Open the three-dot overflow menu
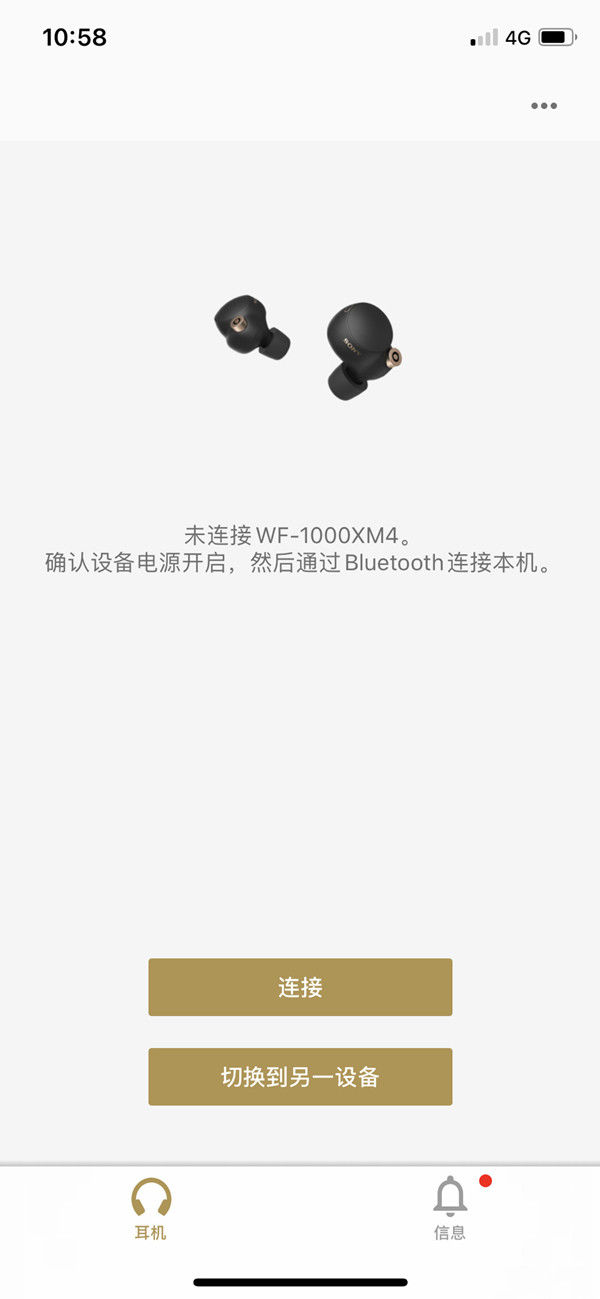Screen dimensions: 600x1299 [x=544, y=106]
